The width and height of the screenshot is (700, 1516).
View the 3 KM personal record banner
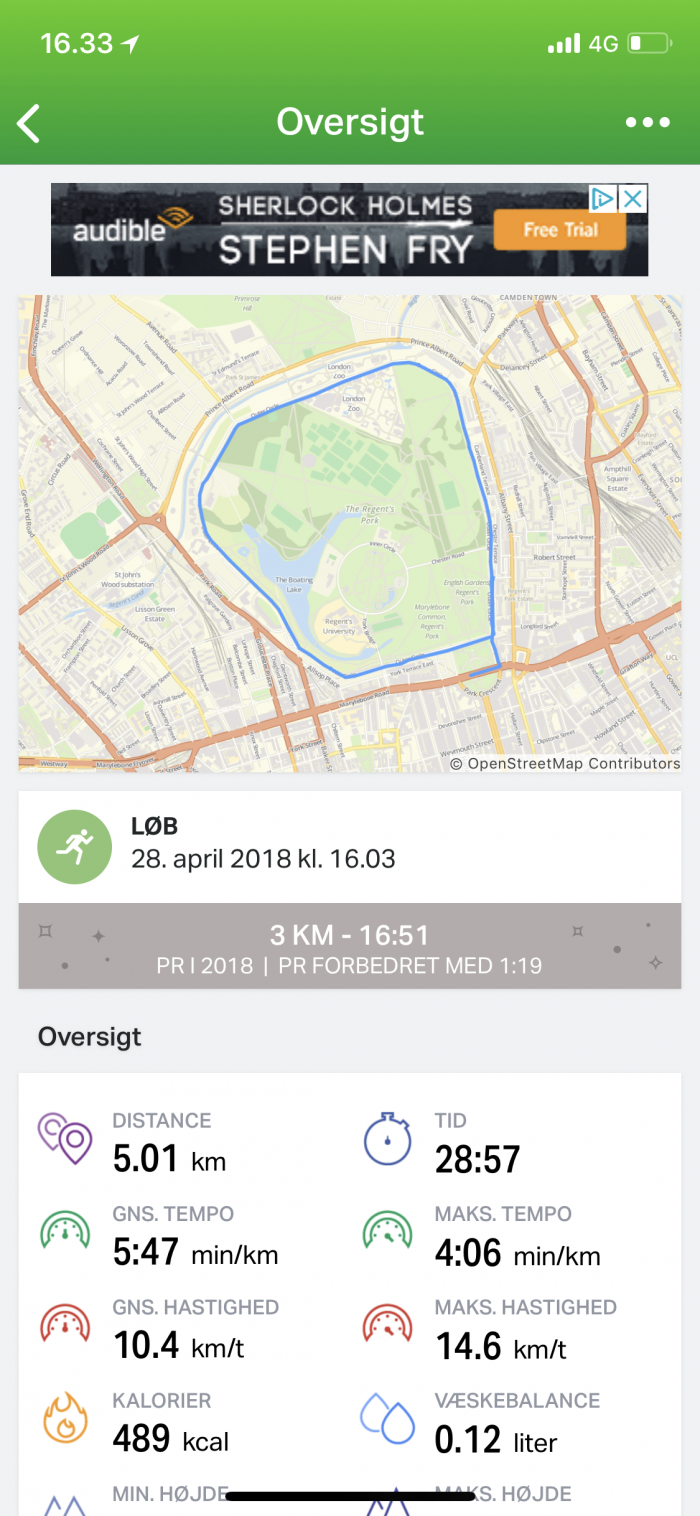coord(349,948)
